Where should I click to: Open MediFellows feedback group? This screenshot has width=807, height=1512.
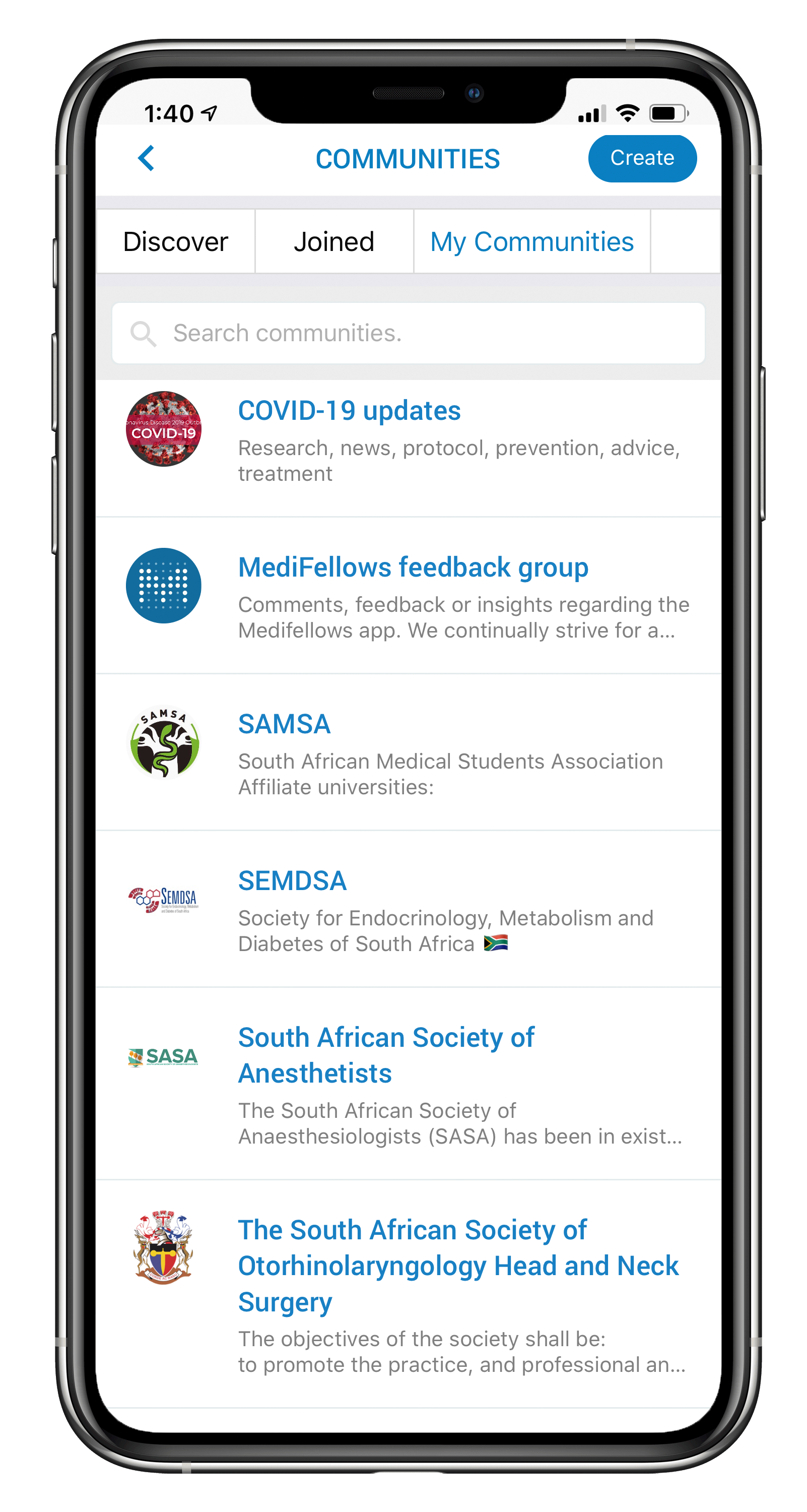tap(408, 596)
